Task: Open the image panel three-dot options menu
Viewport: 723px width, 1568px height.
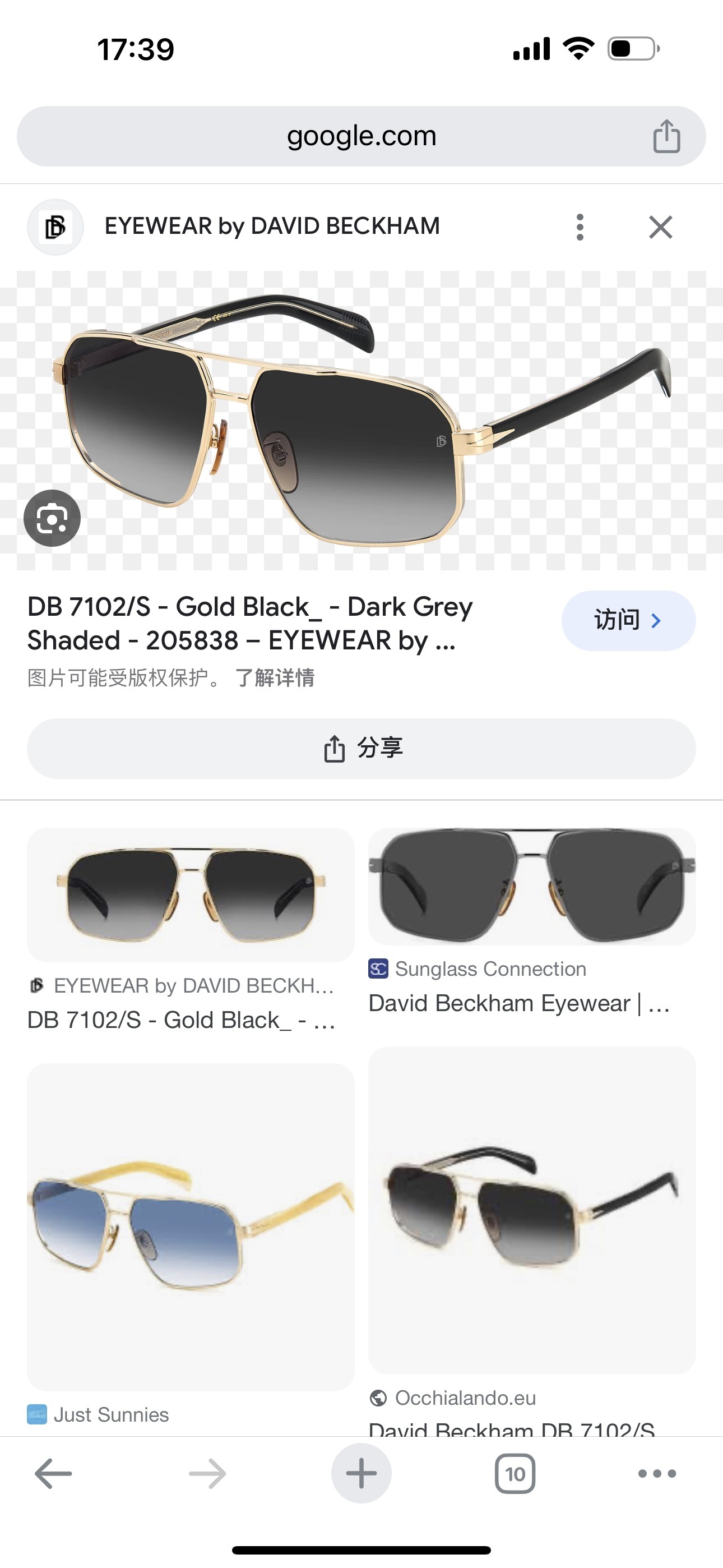Action: (x=580, y=227)
